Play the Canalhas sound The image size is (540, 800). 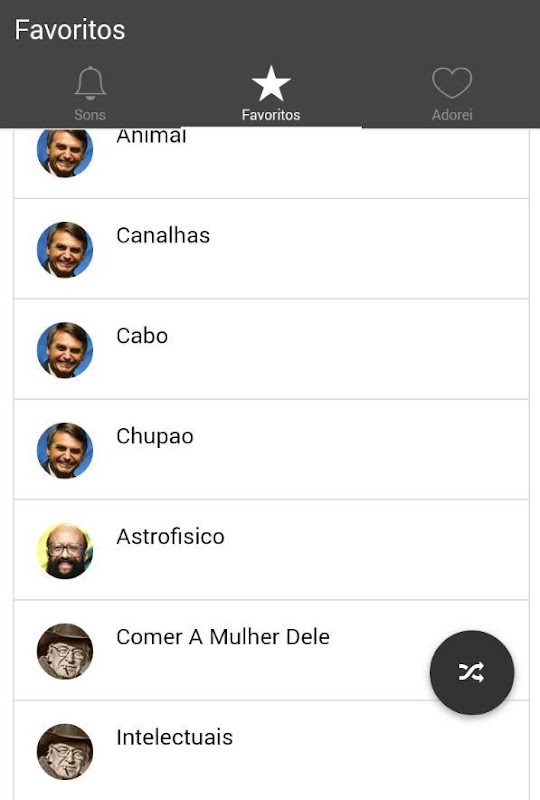click(271, 249)
